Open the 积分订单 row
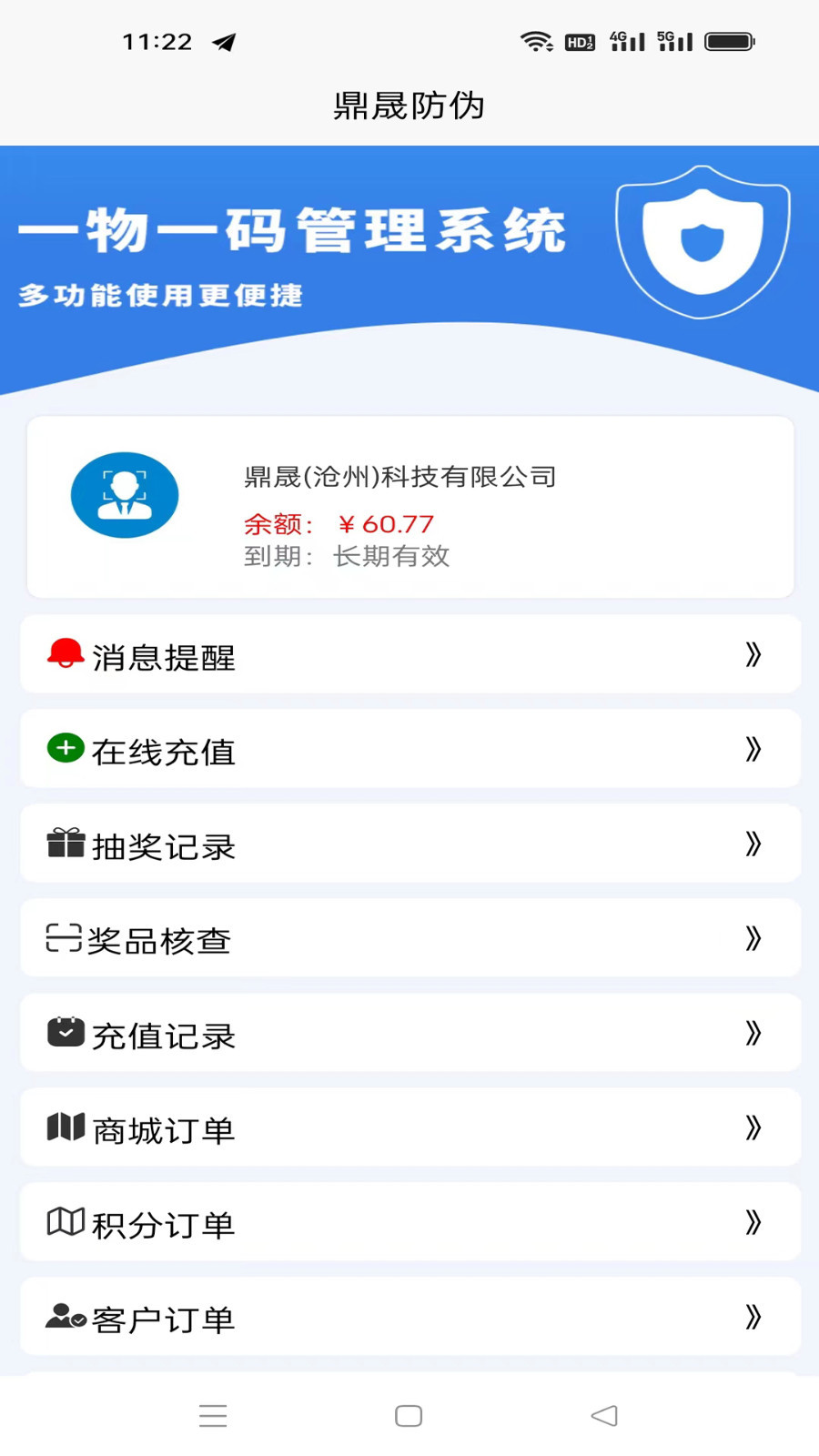 410,1222
